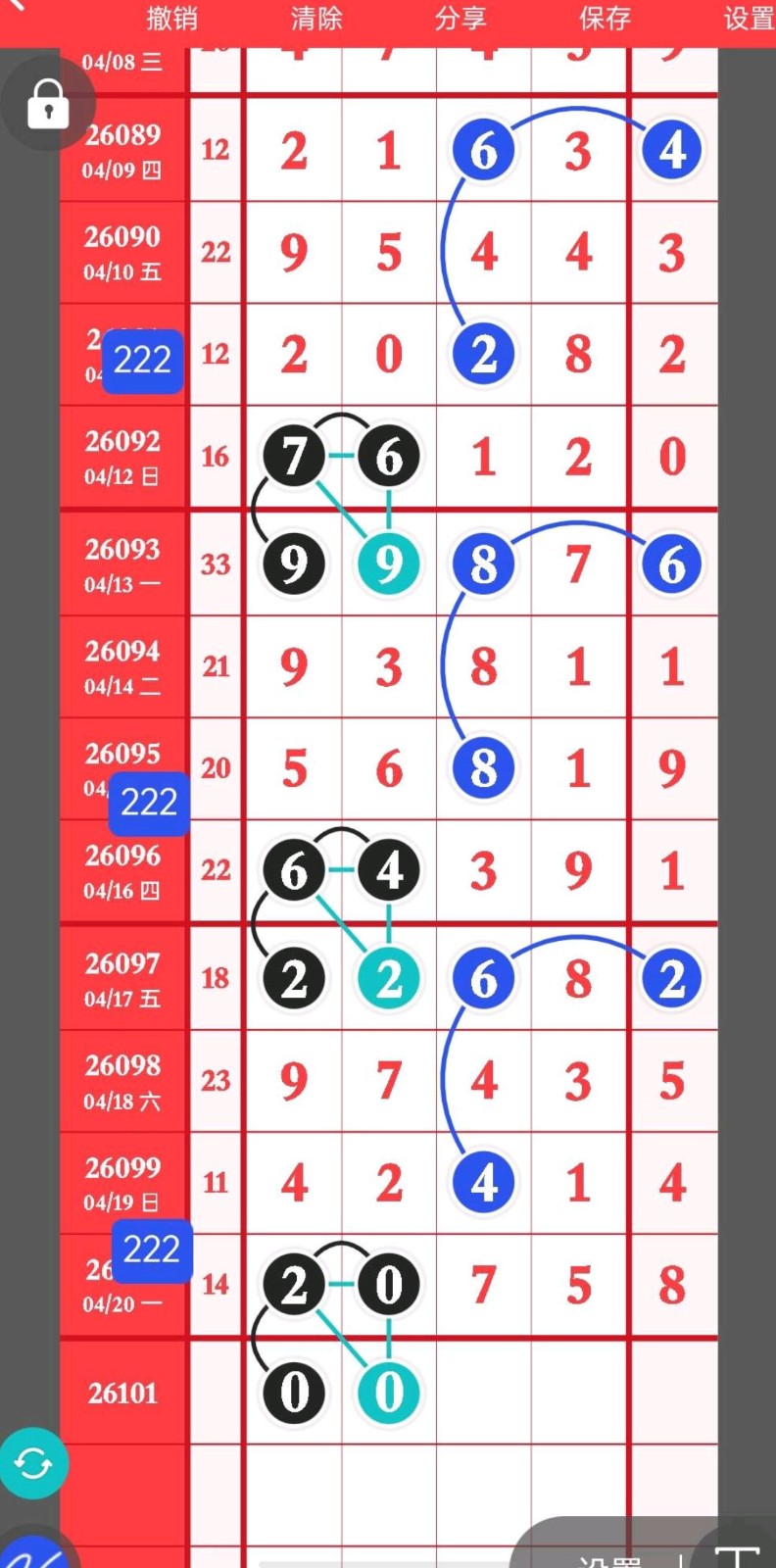This screenshot has width=776, height=1568.
Task: Clear all marks with 清除
Action: [x=315, y=18]
